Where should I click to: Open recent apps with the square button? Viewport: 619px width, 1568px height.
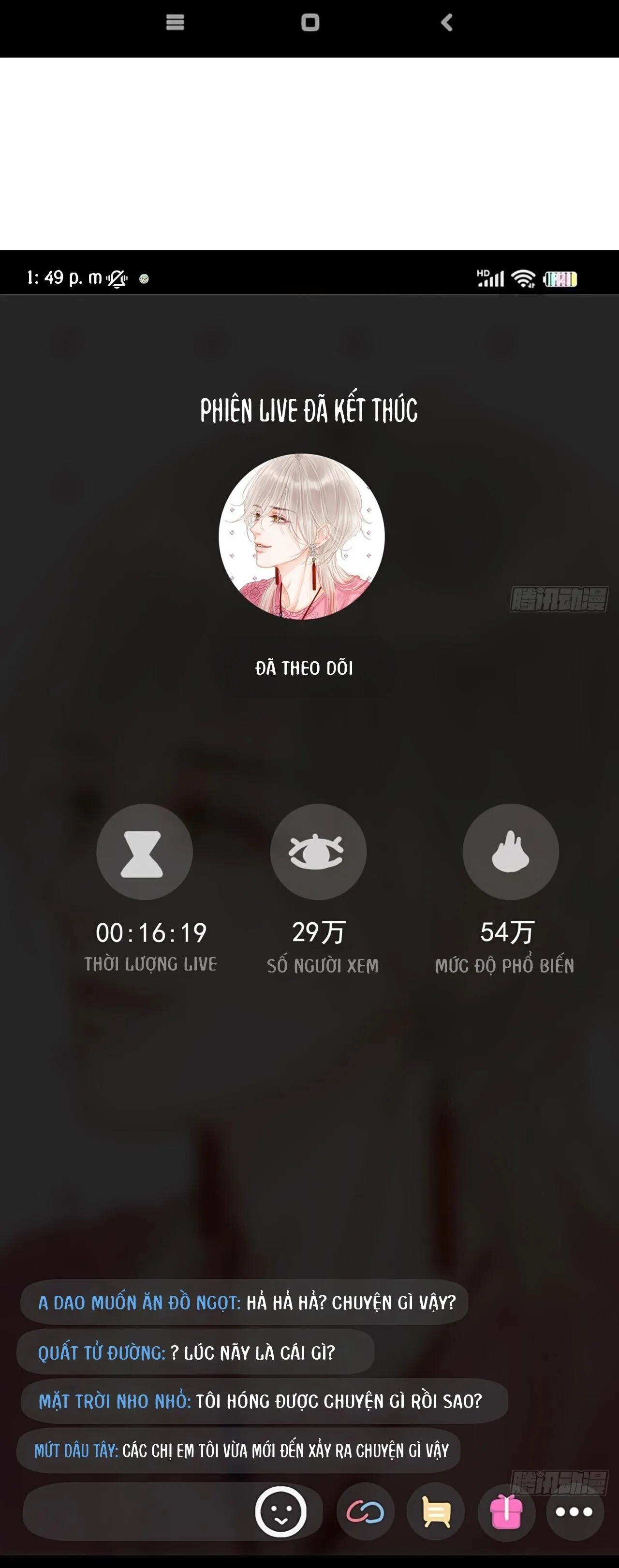coord(310,22)
